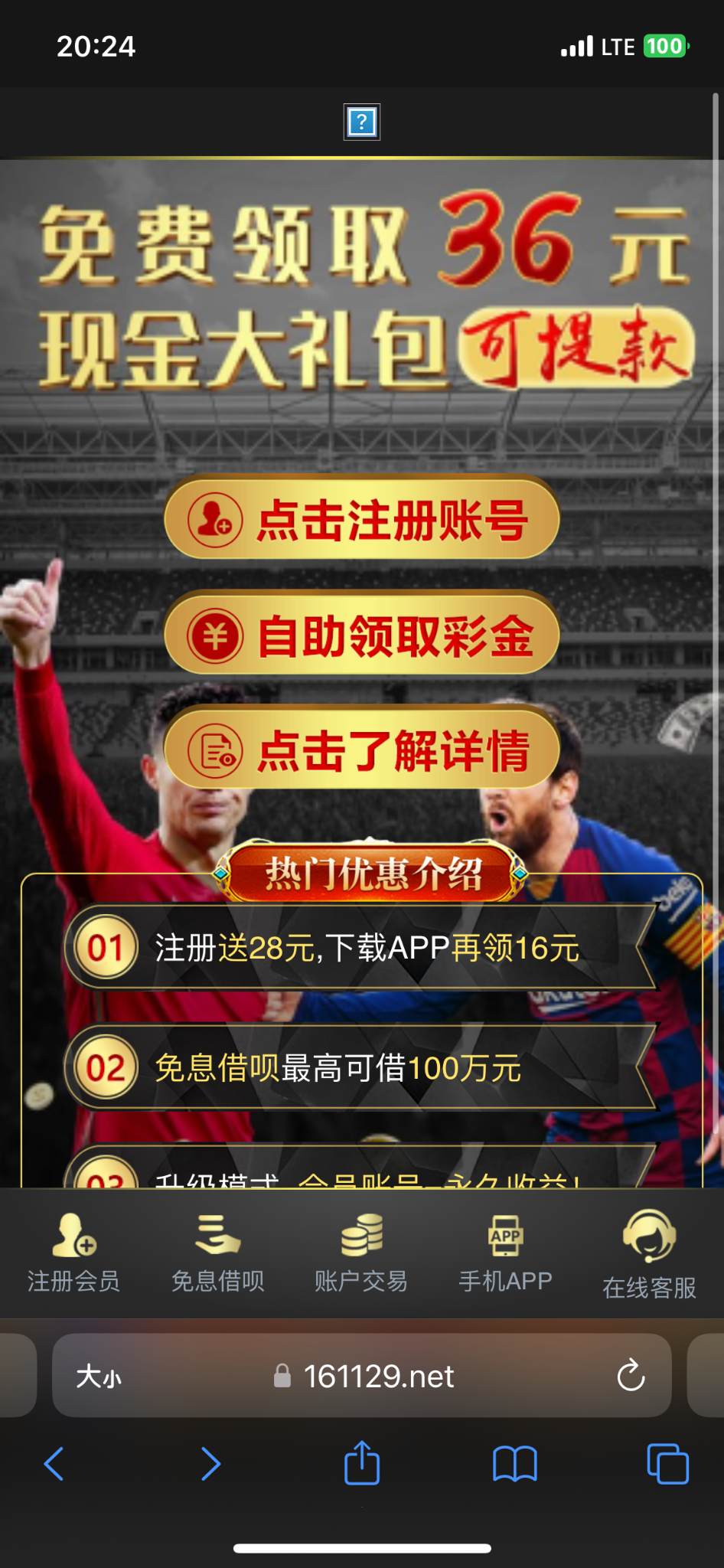Show all open tabs
The height and width of the screenshot is (1568, 724).
667,1464
